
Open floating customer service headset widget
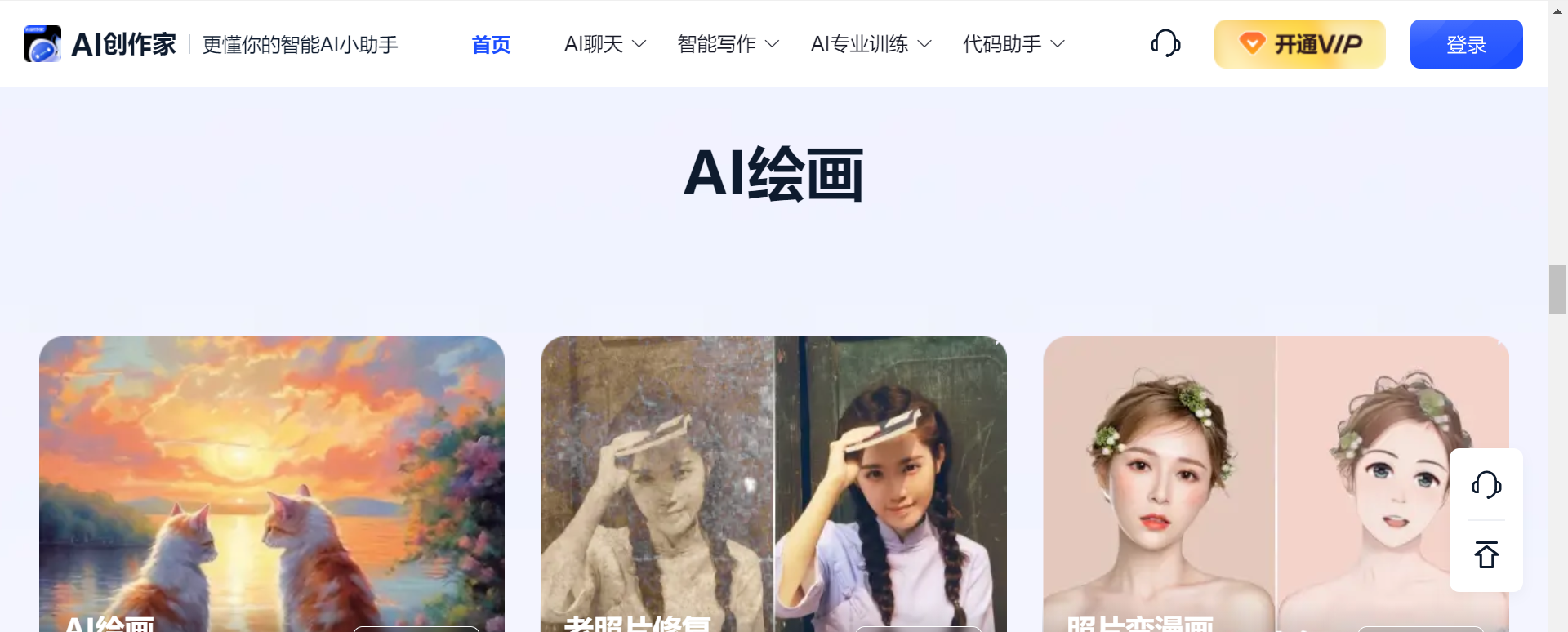[1486, 485]
